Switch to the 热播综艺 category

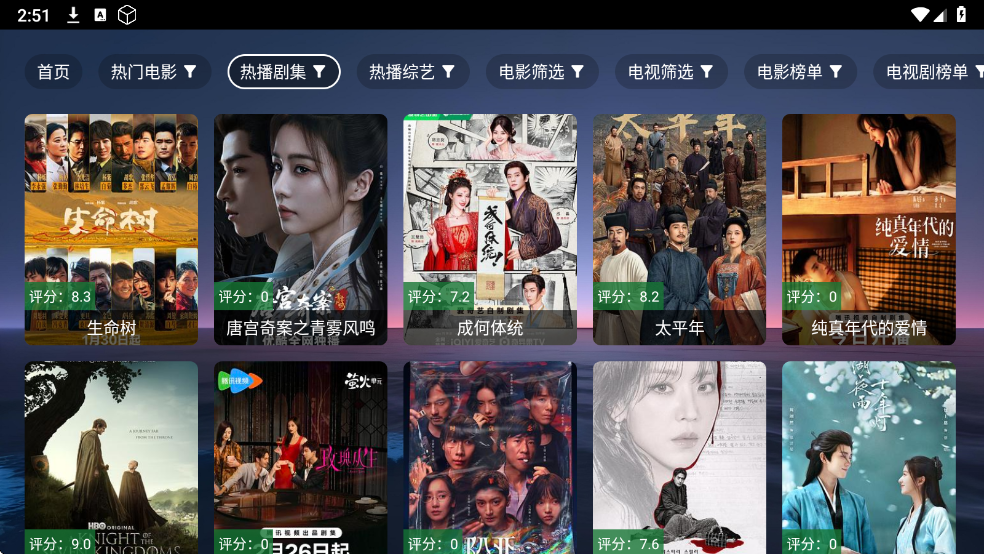tap(413, 72)
